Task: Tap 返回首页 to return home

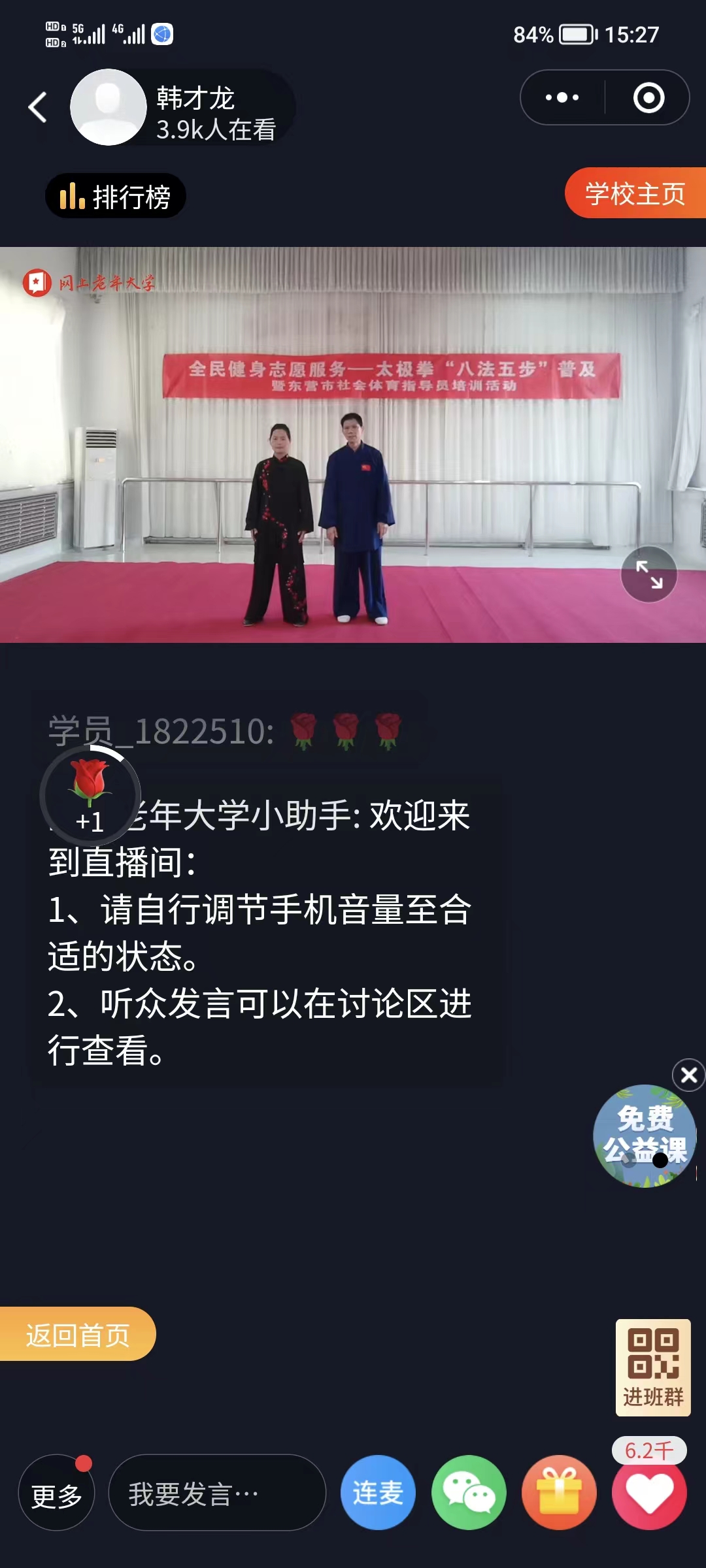Action: pos(78,1334)
